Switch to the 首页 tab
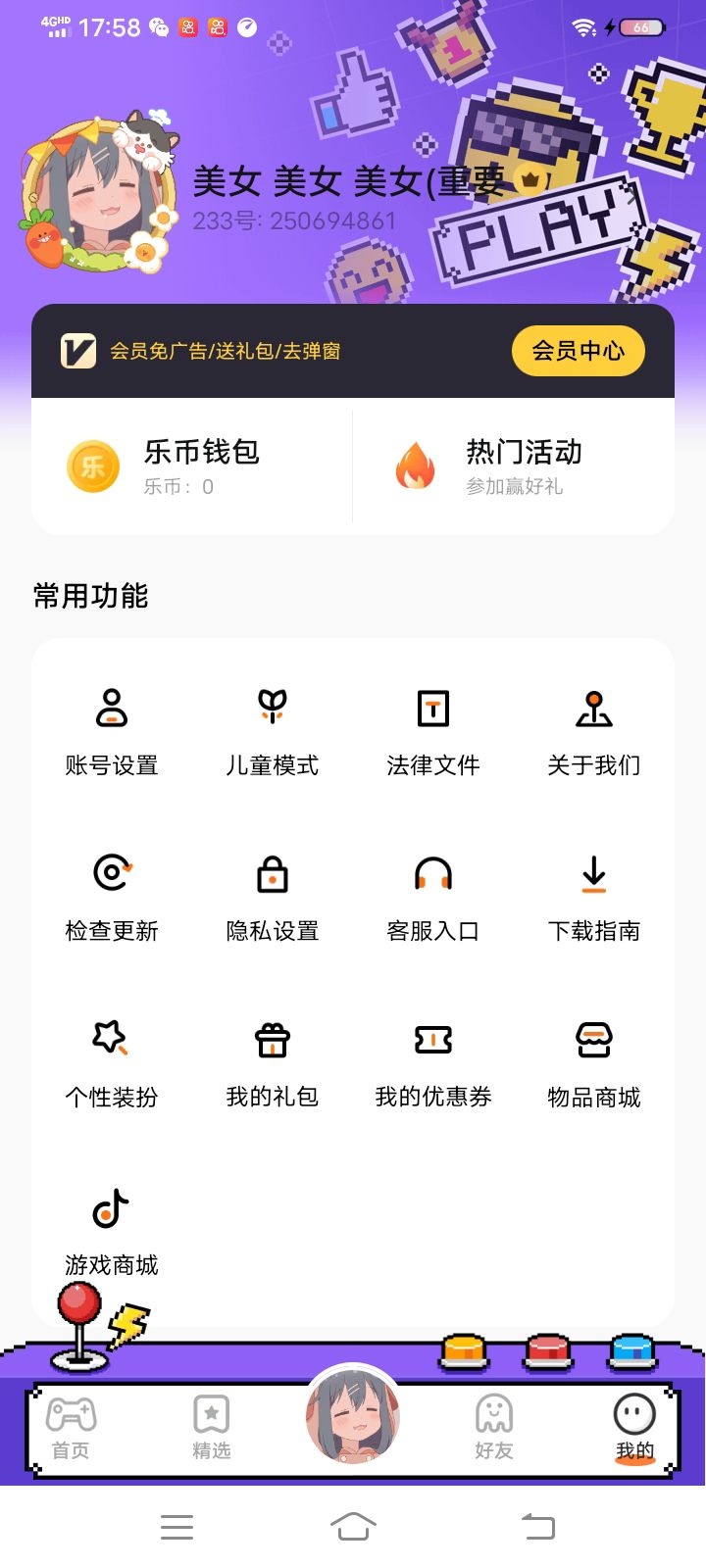 coord(72,1428)
